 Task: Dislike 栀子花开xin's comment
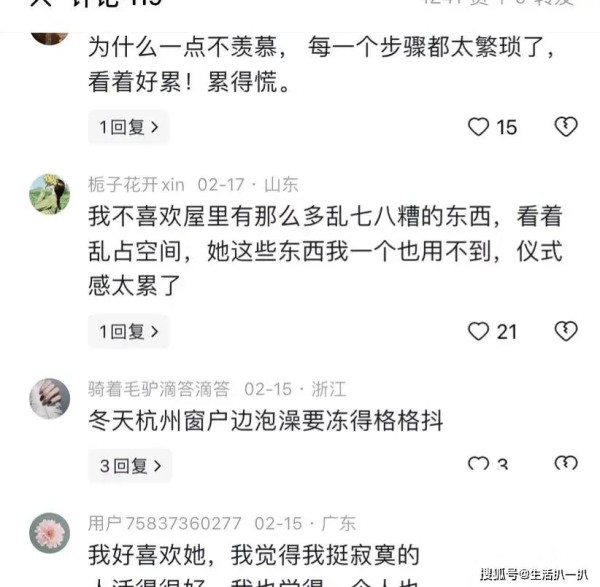[x=566, y=331]
